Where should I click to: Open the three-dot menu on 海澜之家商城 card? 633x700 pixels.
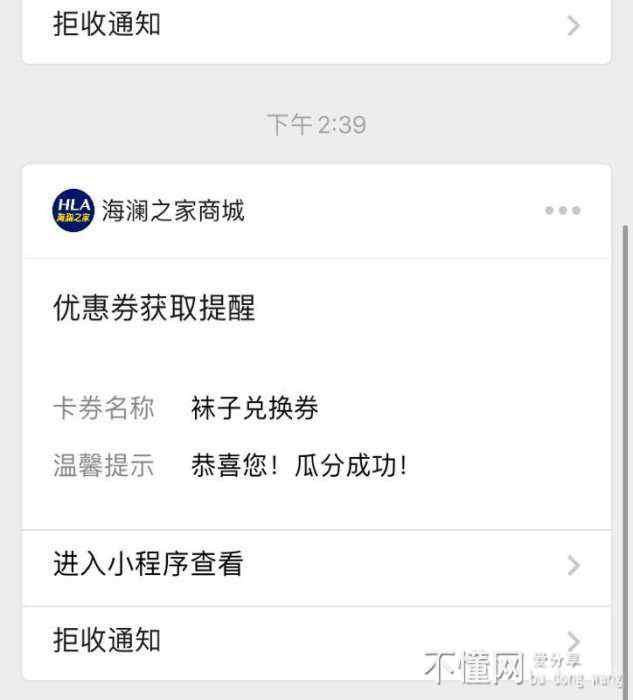[562, 211]
